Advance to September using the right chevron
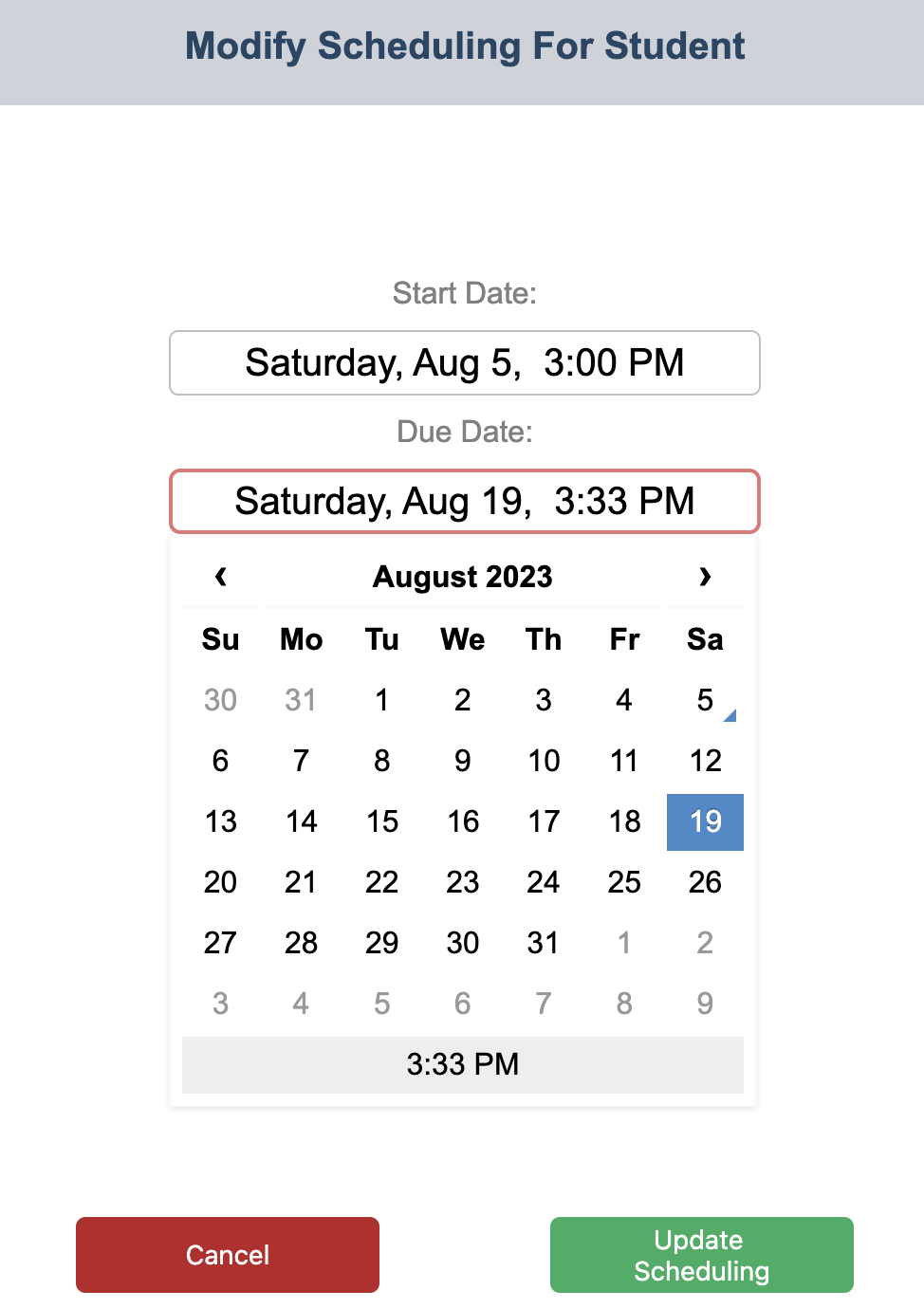 coord(705,577)
